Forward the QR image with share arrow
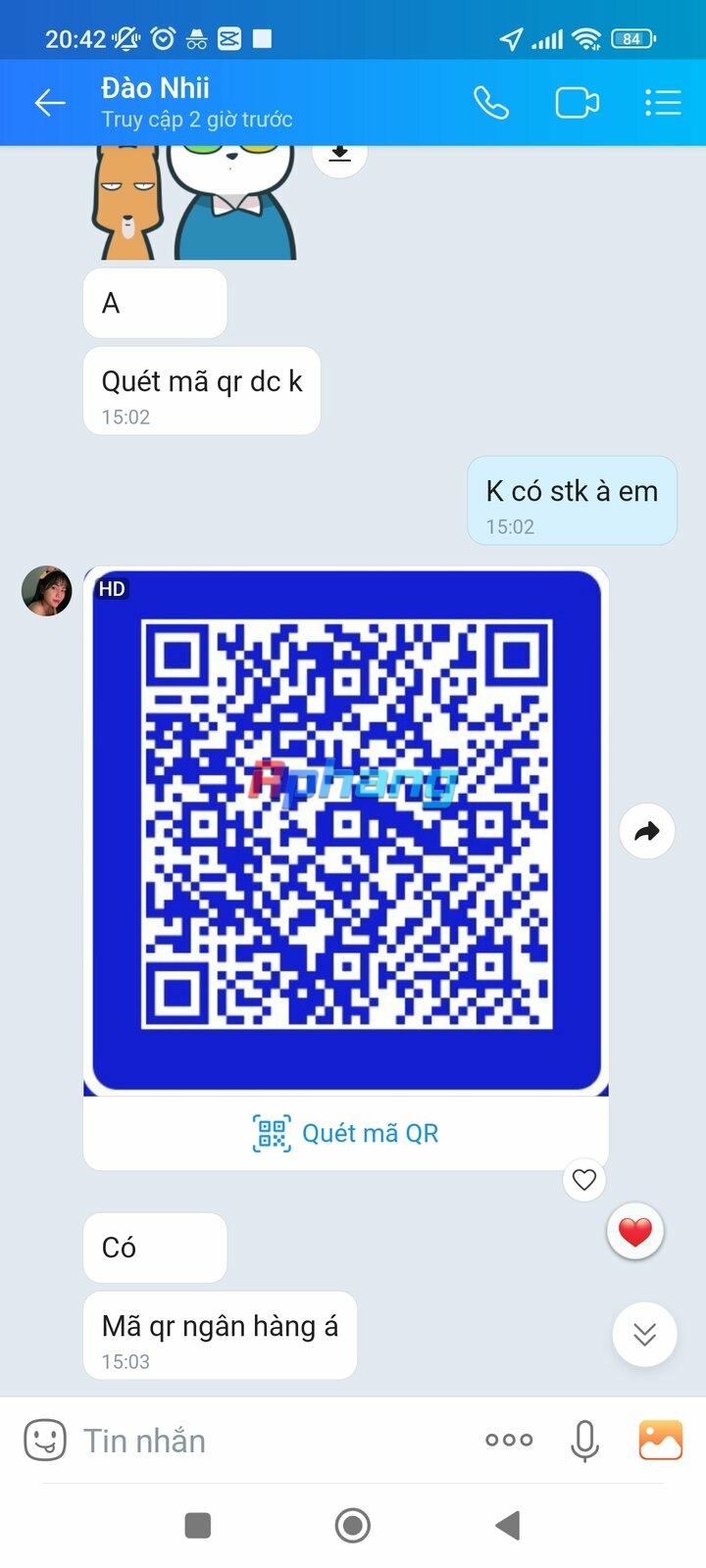 point(647,831)
